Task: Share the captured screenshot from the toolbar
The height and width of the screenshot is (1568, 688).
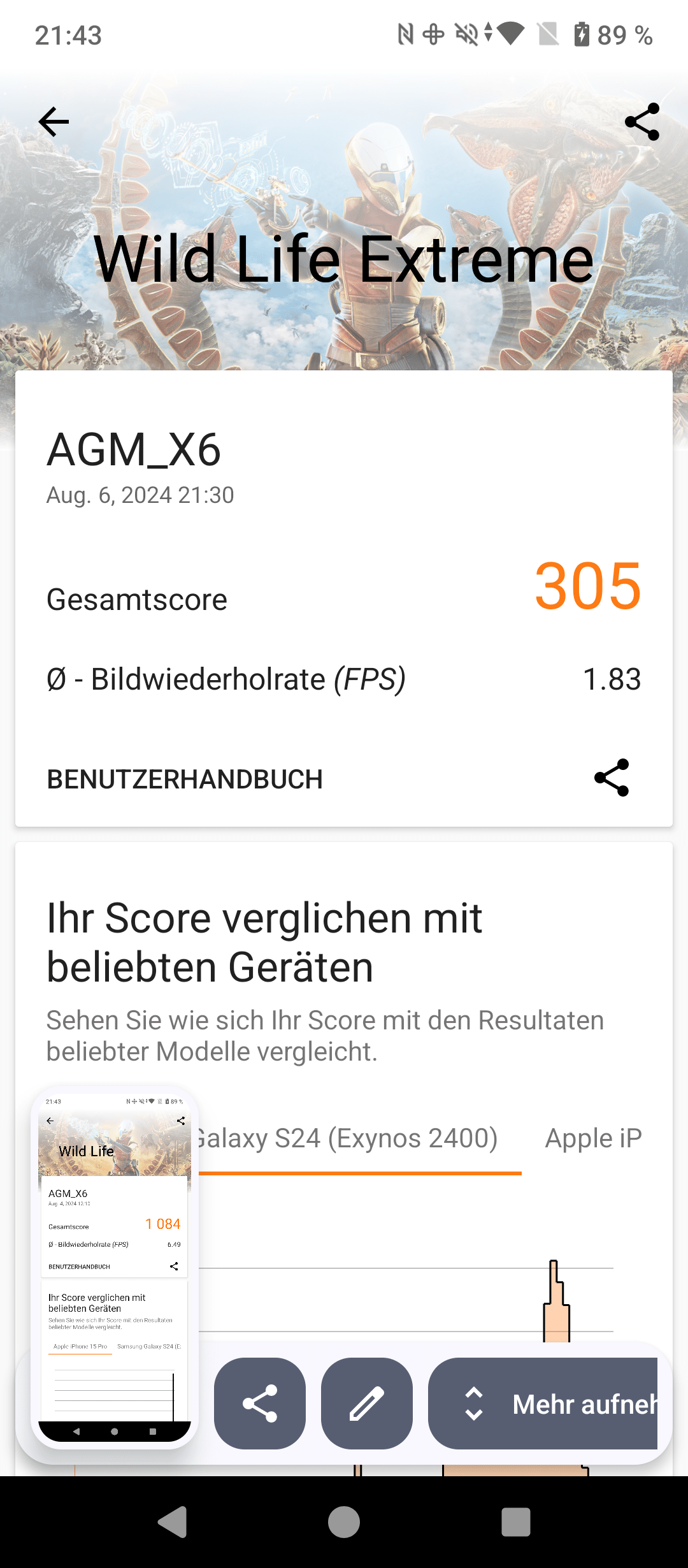Action: [x=260, y=1404]
